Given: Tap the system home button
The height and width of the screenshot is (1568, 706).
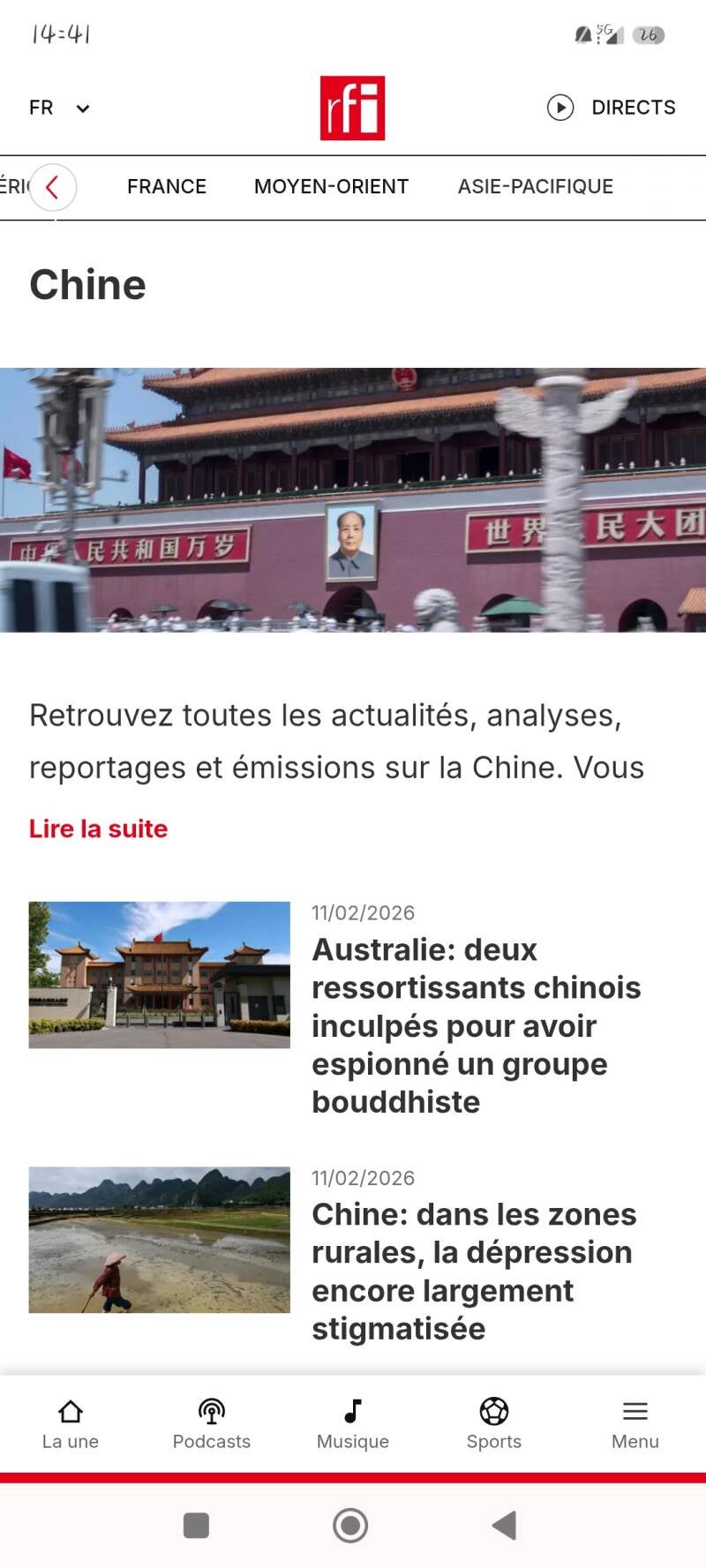Looking at the screenshot, I should 350,1525.
